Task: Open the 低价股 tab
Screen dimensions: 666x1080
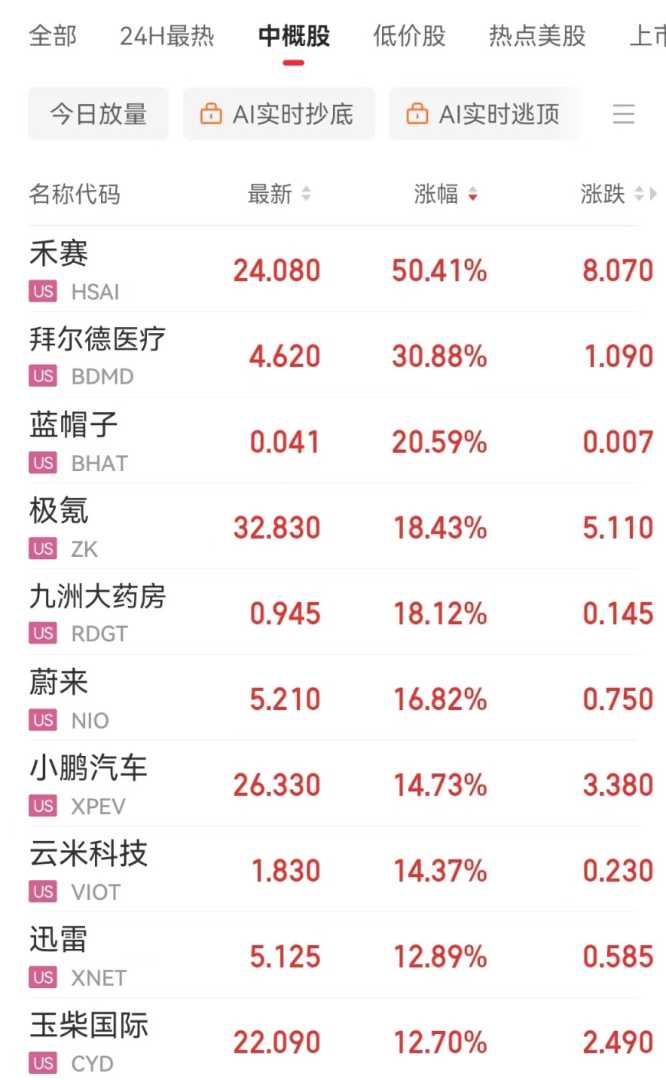Action: (409, 37)
